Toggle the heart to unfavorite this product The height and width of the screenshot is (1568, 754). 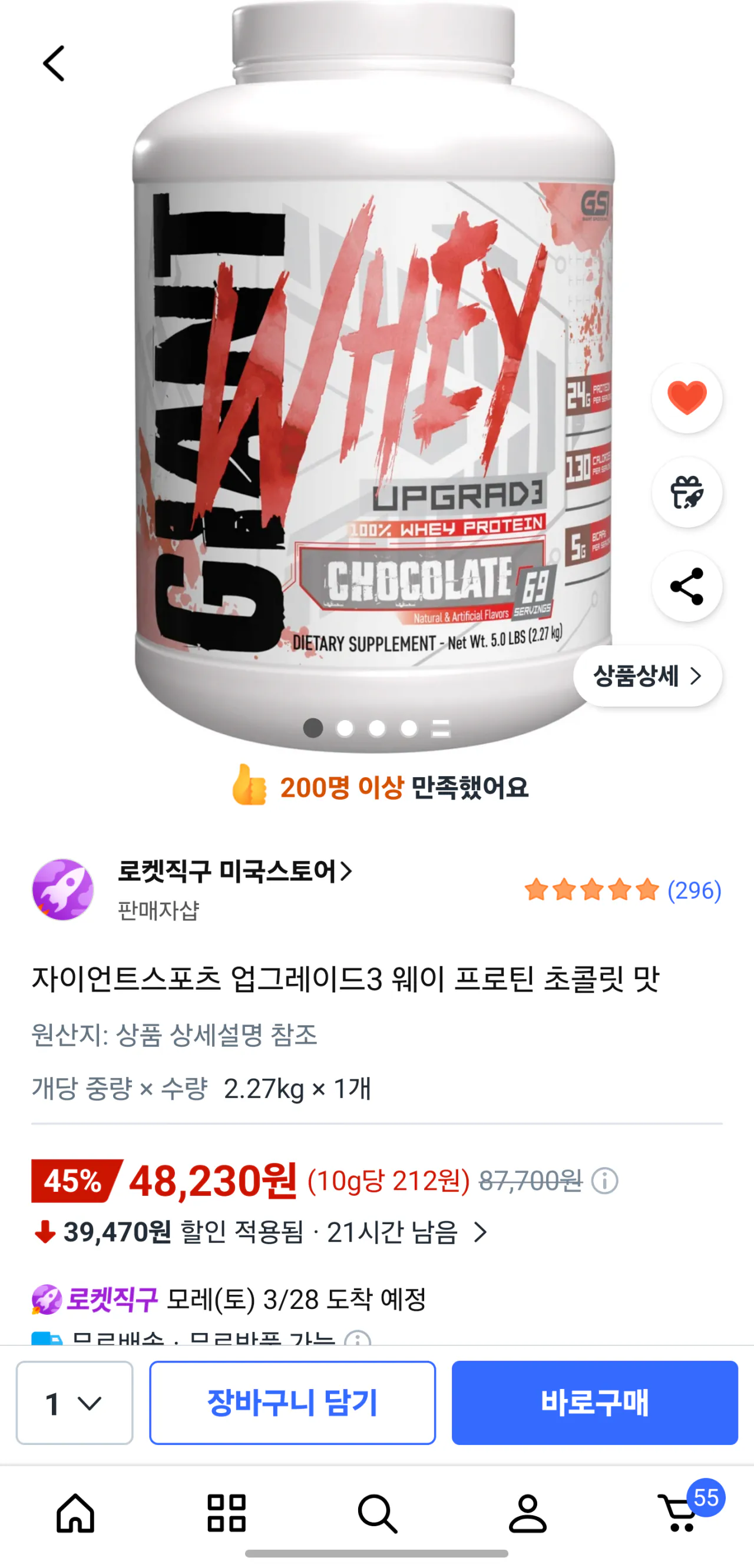[x=687, y=399]
